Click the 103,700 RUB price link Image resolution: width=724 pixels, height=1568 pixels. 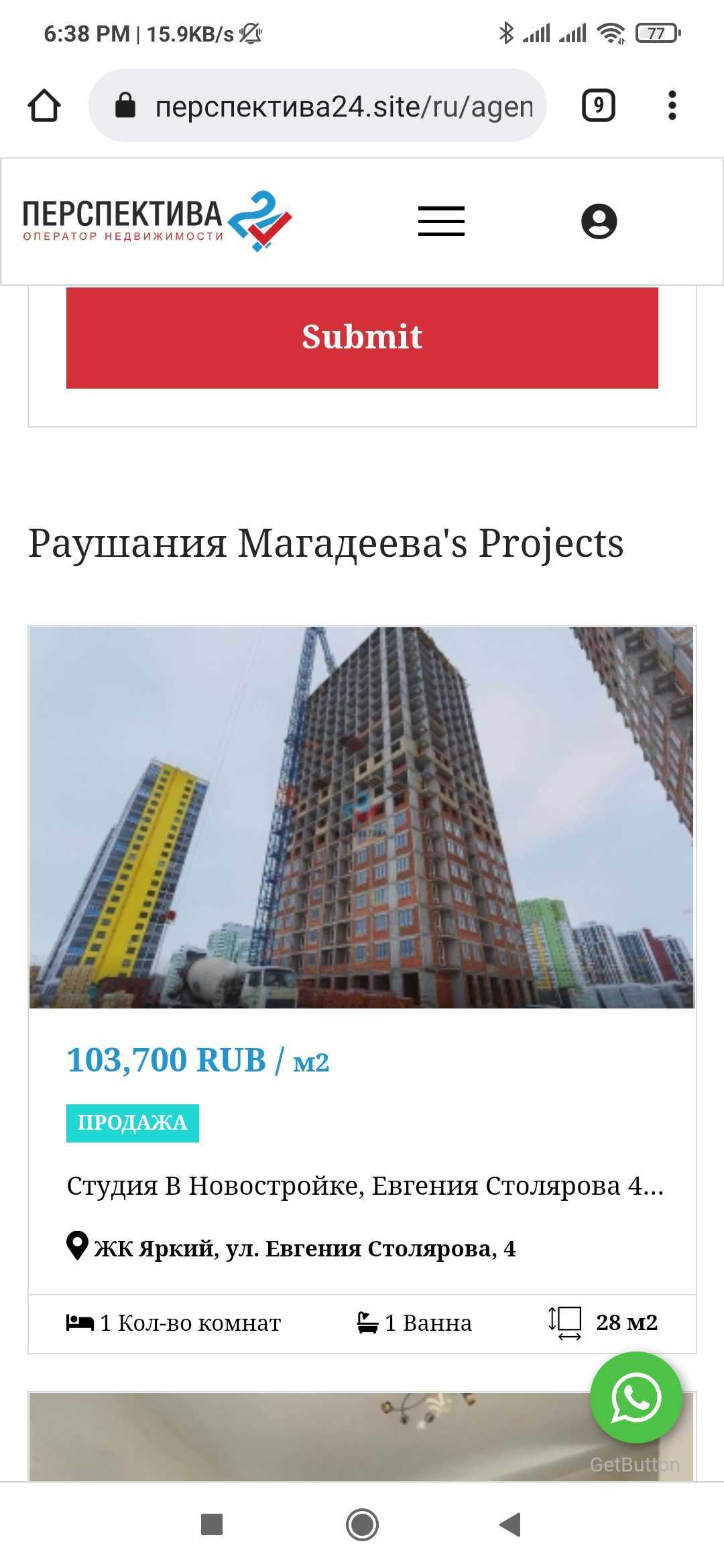pos(198,1060)
